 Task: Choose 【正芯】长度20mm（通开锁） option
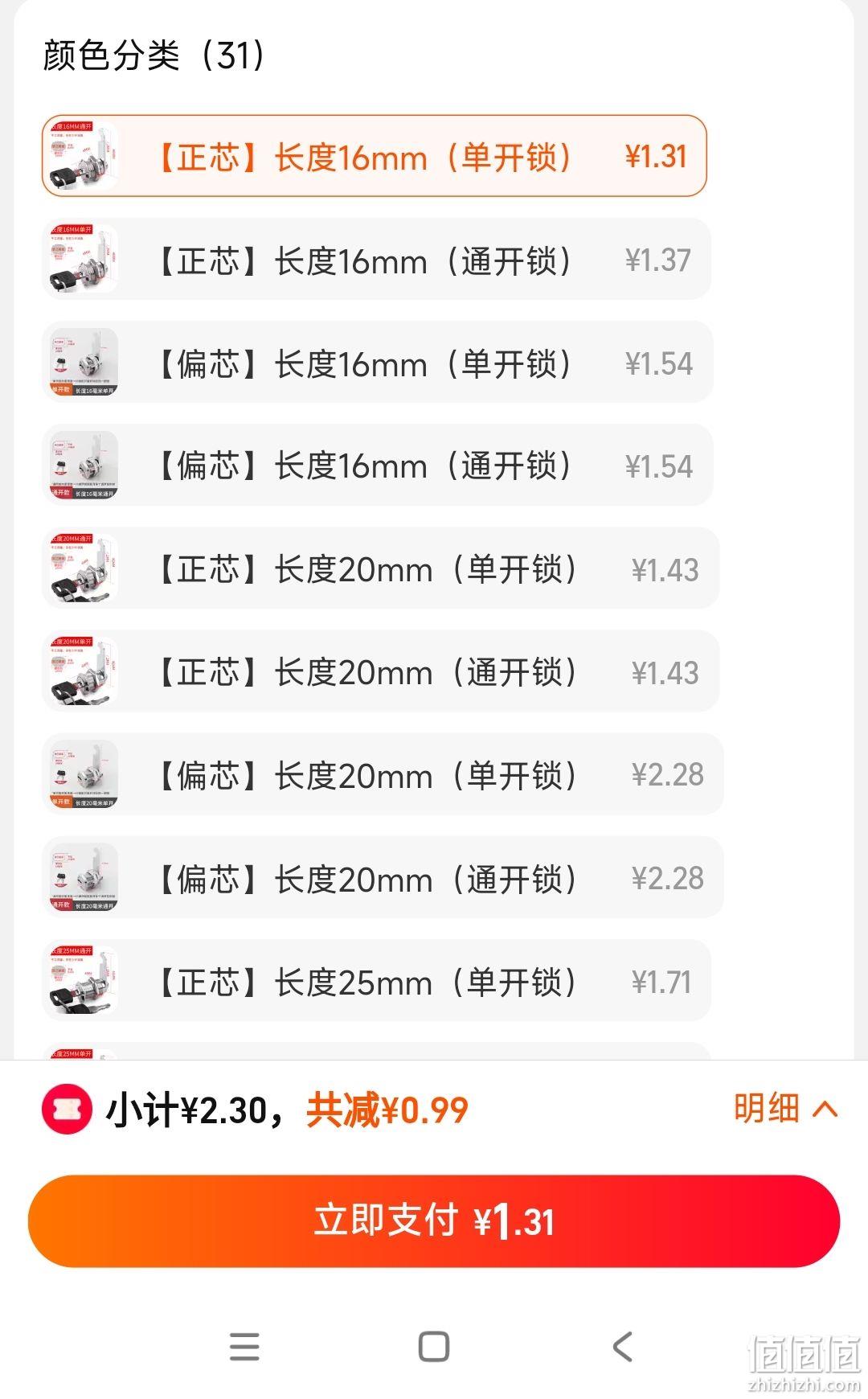(x=380, y=671)
